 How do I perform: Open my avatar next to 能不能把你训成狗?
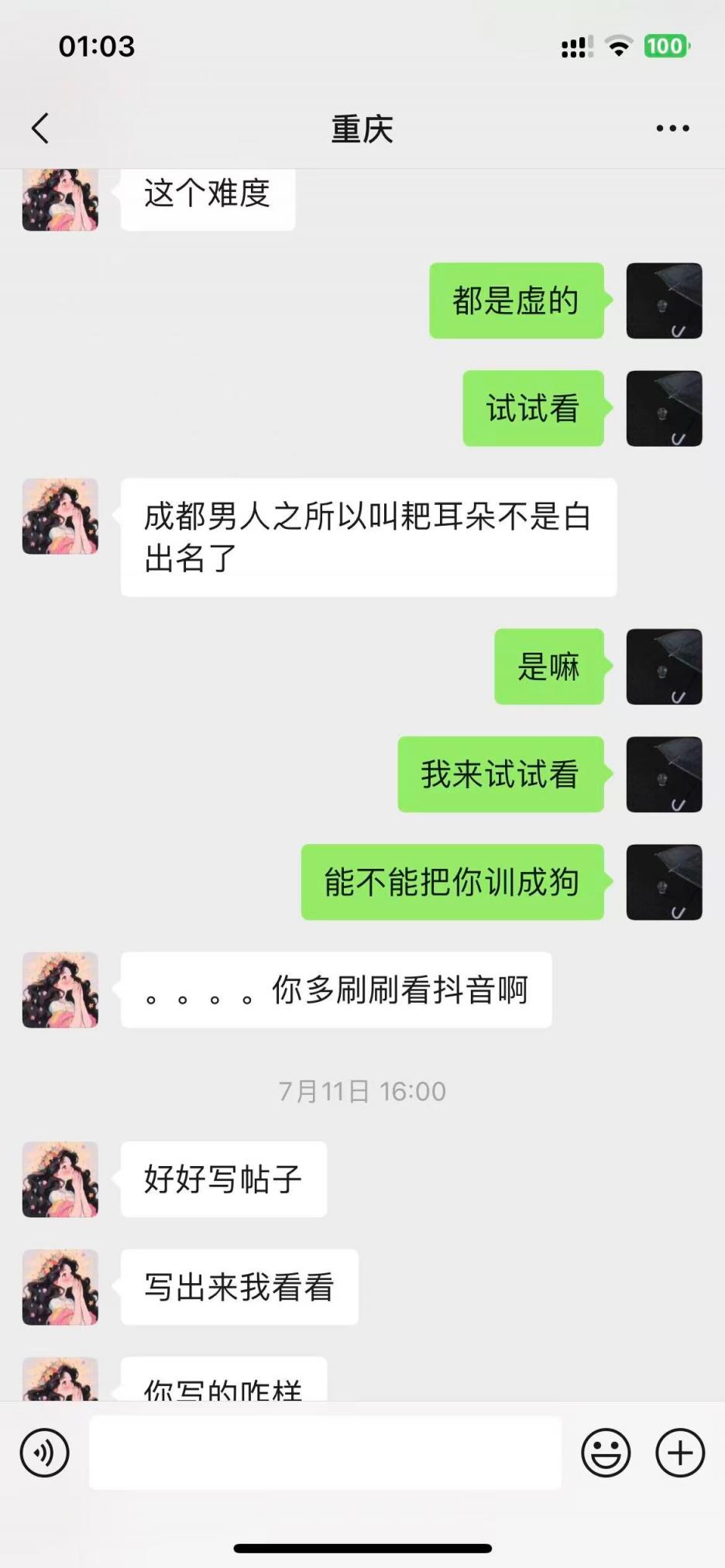click(664, 882)
